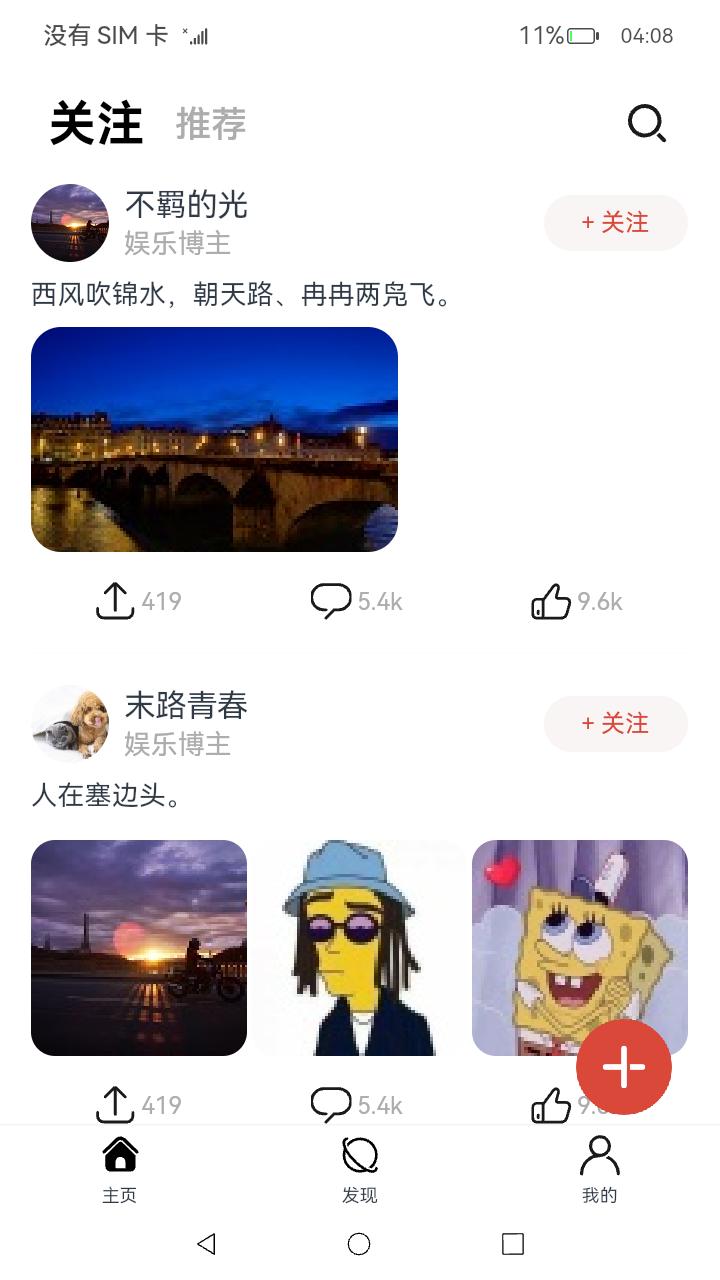
Task: Comment on 不羁的光's post
Action: [331, 601]
